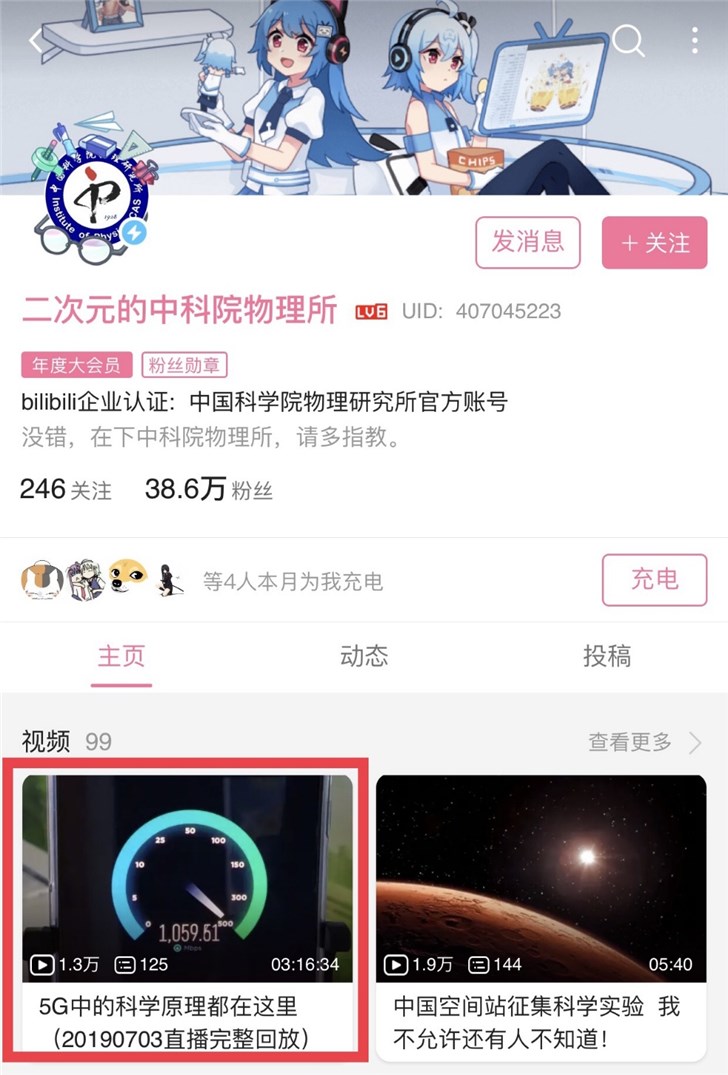View the 246 关注 following list
The height and width of the screenshot is (1075, 728).
tap(66, 490)
